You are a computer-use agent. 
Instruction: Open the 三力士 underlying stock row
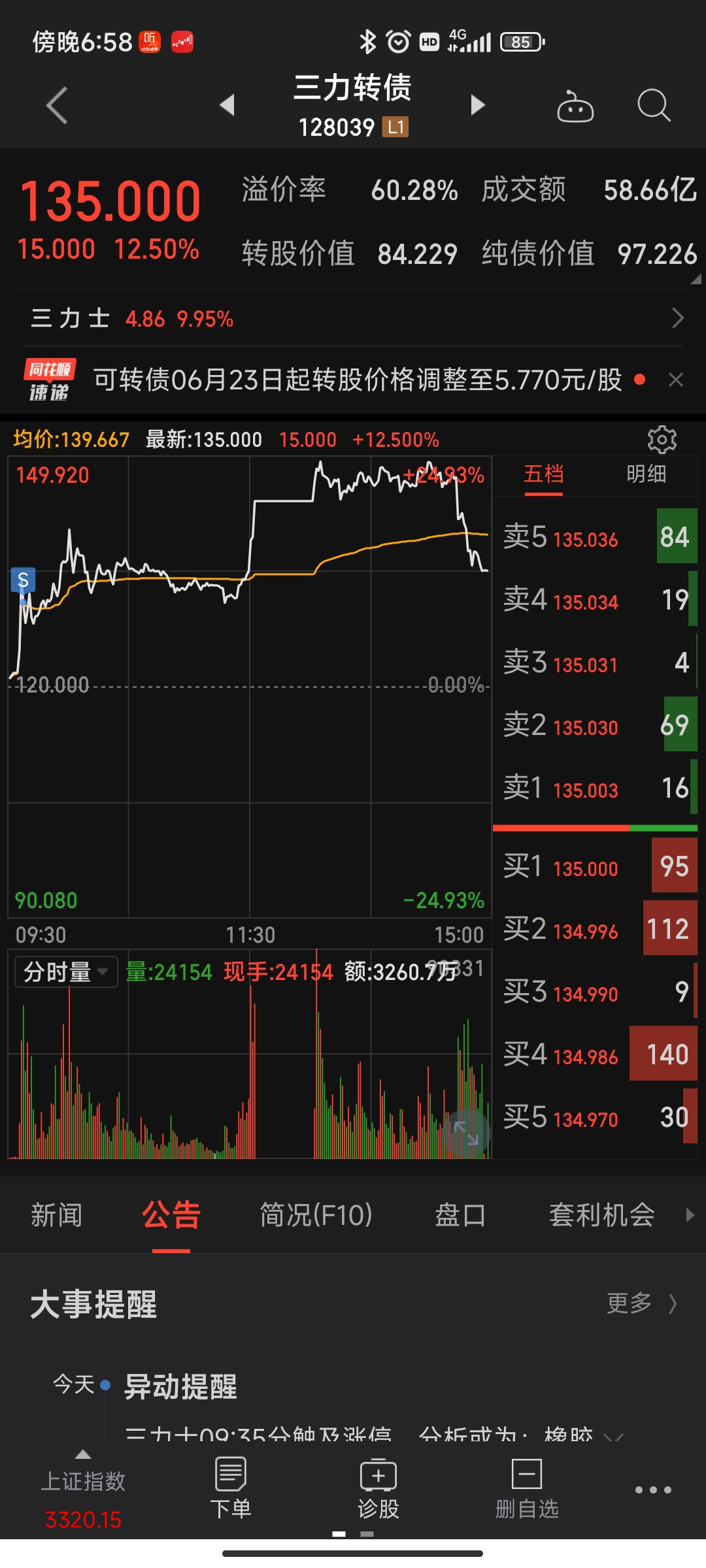pyautogui.click(x=353, y=319)
